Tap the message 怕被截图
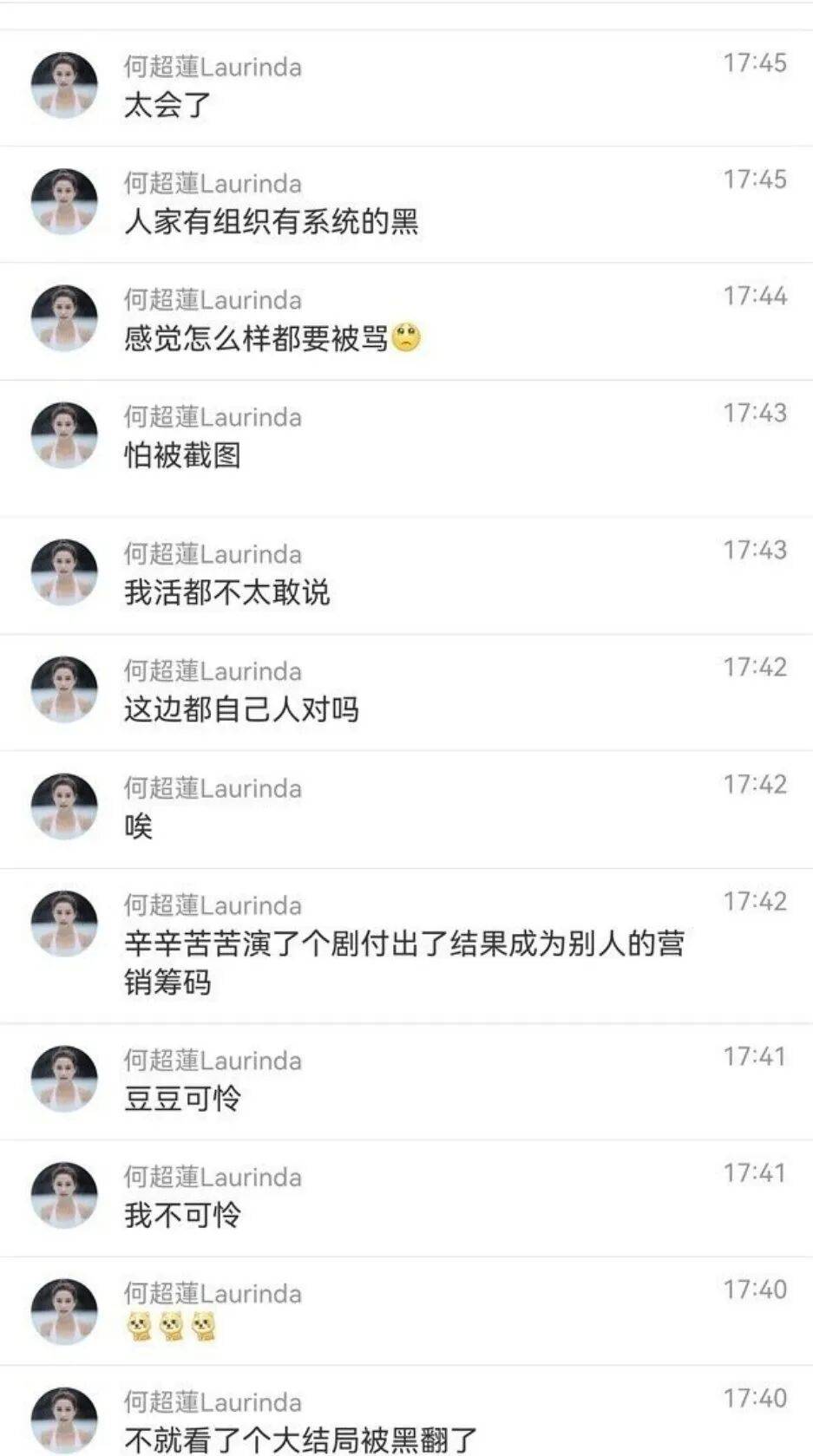Screen dimensions: 813x1456 tap(182, 455)
